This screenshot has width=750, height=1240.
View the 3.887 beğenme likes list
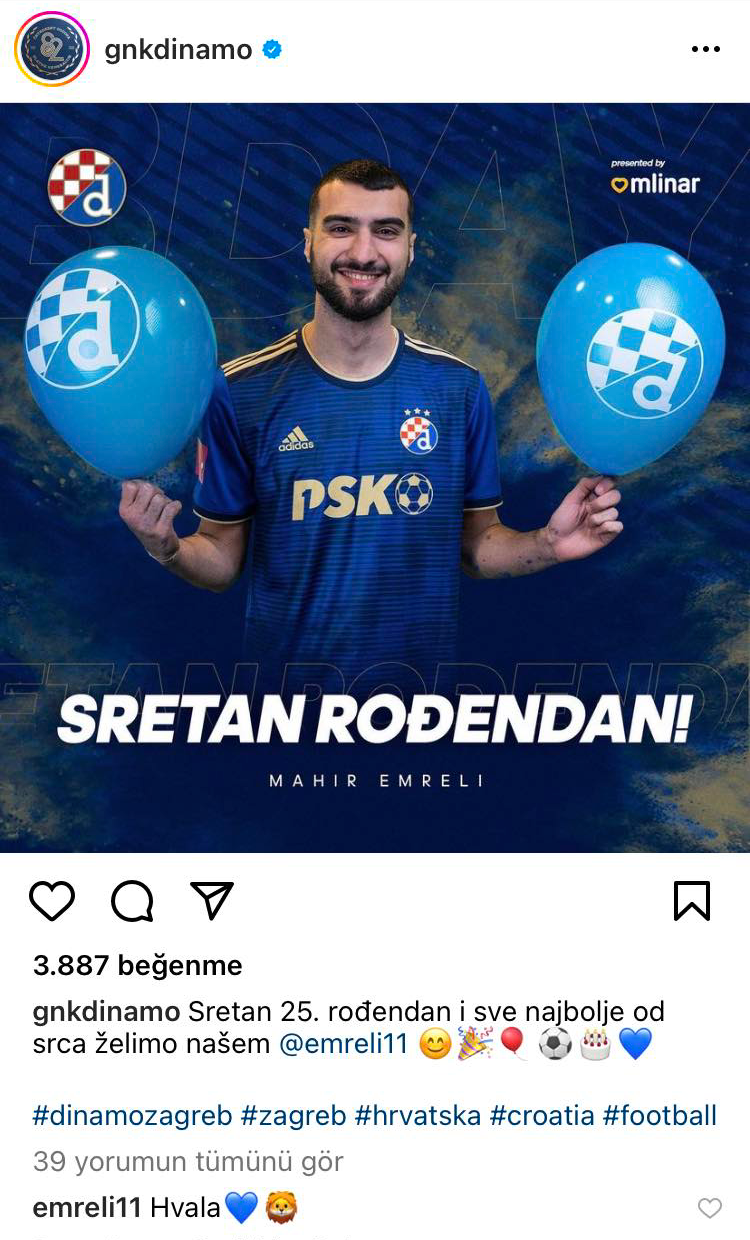[138, 965]
